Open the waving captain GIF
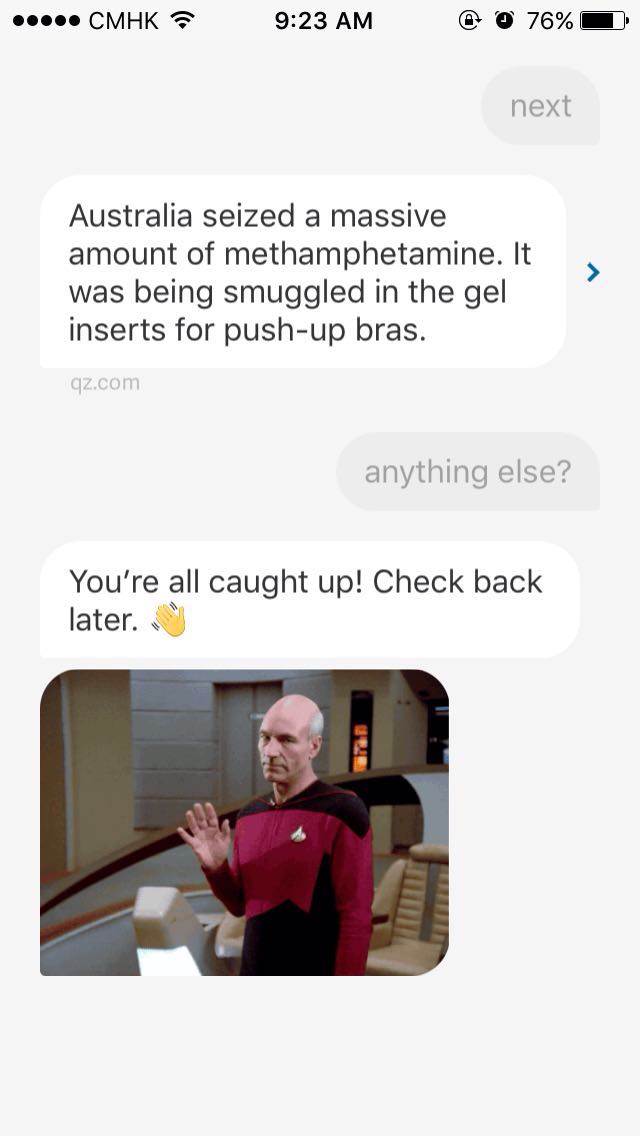This screenshot has height=1136, width=640. click(244, 822)
